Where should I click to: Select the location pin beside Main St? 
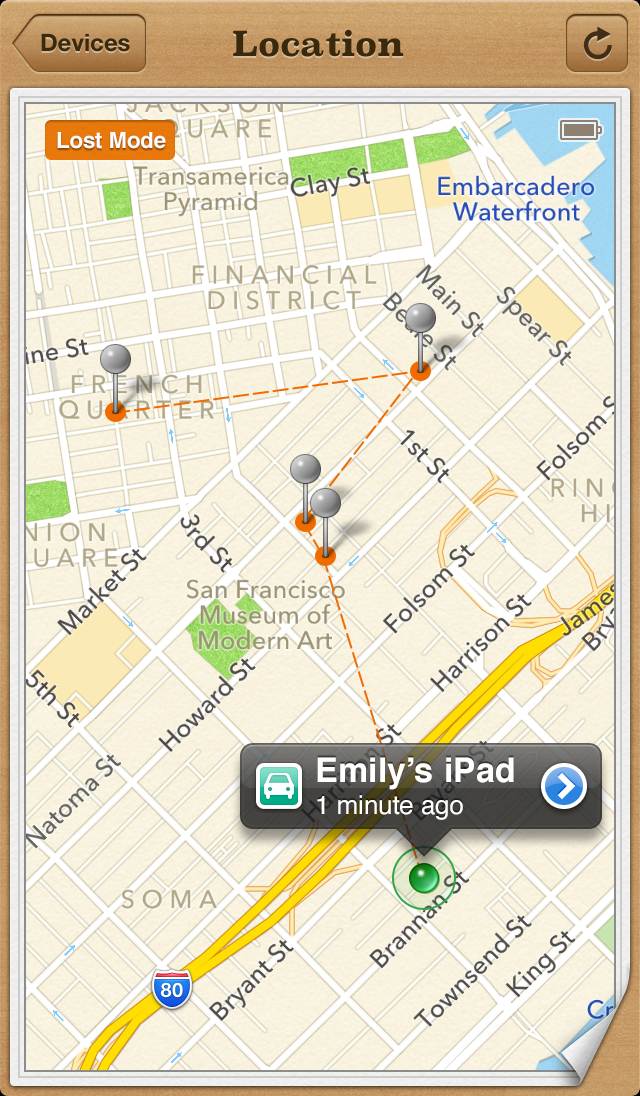420,320
